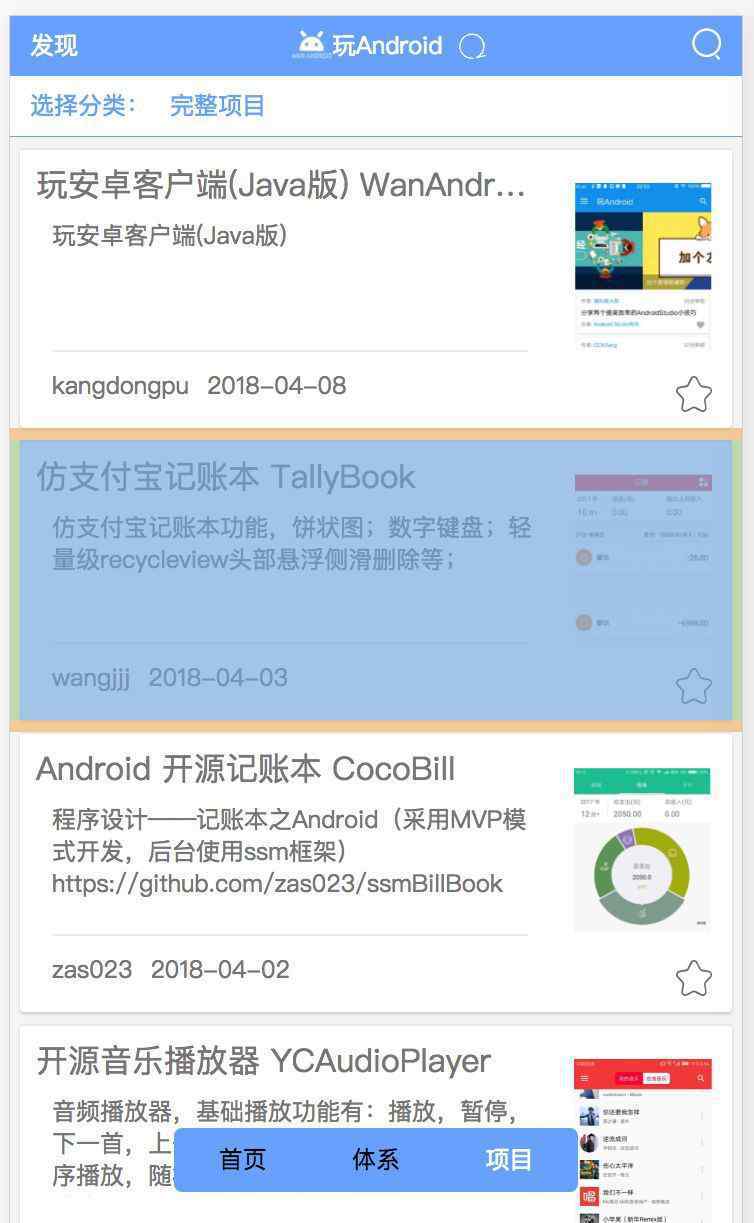Screen dimensions: 754x1223
Task: Favorite the kangdongpu project with star
Action: pos(693,394)
